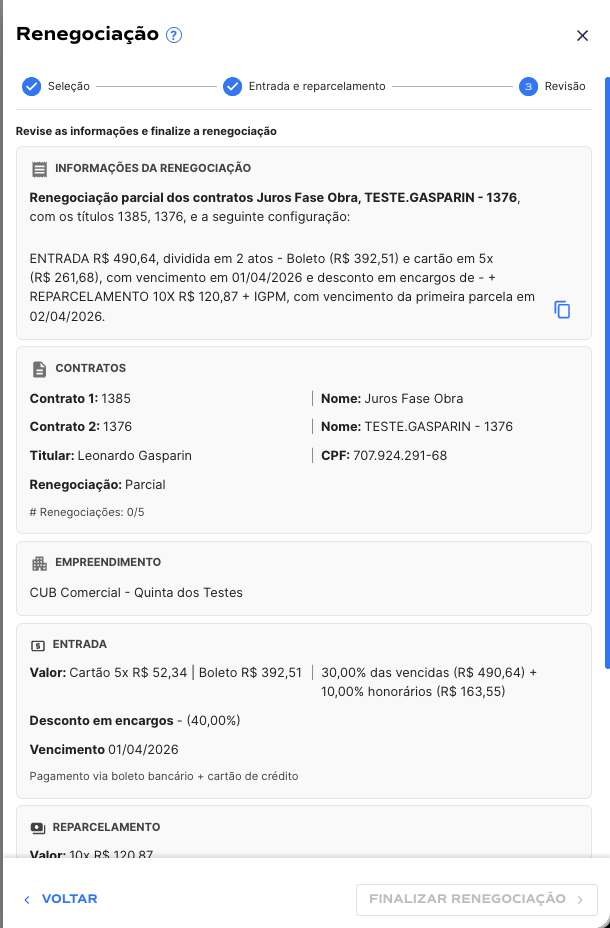
Task: Tap Finalizar Renegociação button
Action: [x=476, y=899]
